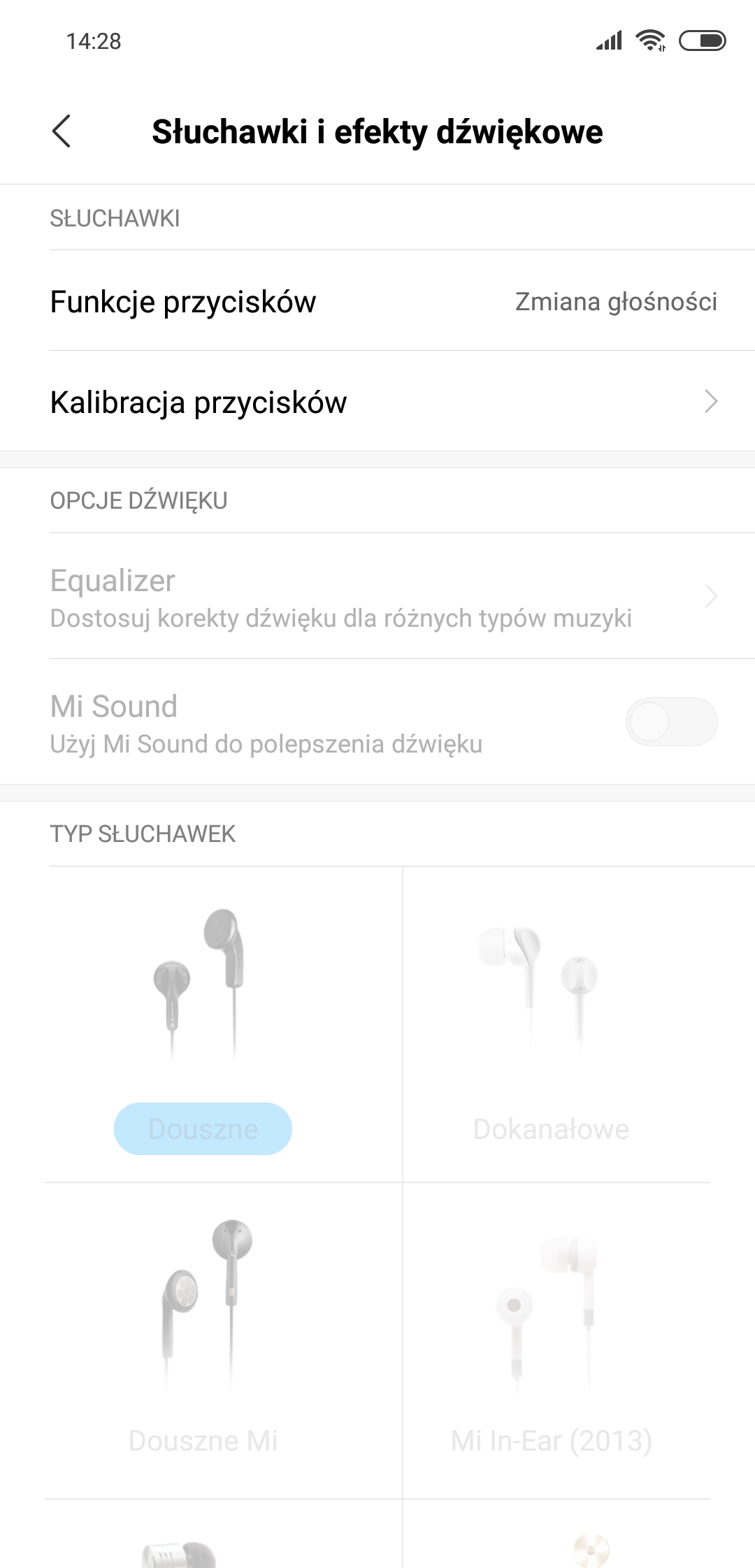Screen dimensions: 755x1568
Task: Select Douszne headphone type
Action: tap(203, 1128)
